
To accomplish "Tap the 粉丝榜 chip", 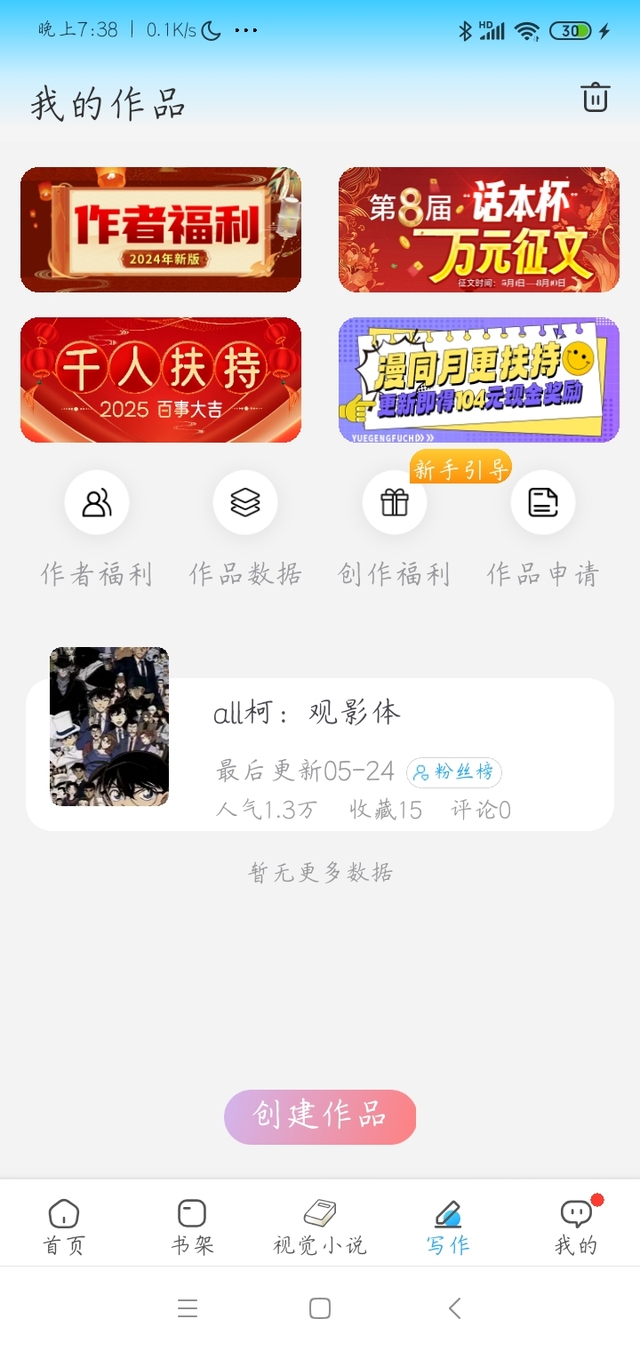I will tap(454, 772).
